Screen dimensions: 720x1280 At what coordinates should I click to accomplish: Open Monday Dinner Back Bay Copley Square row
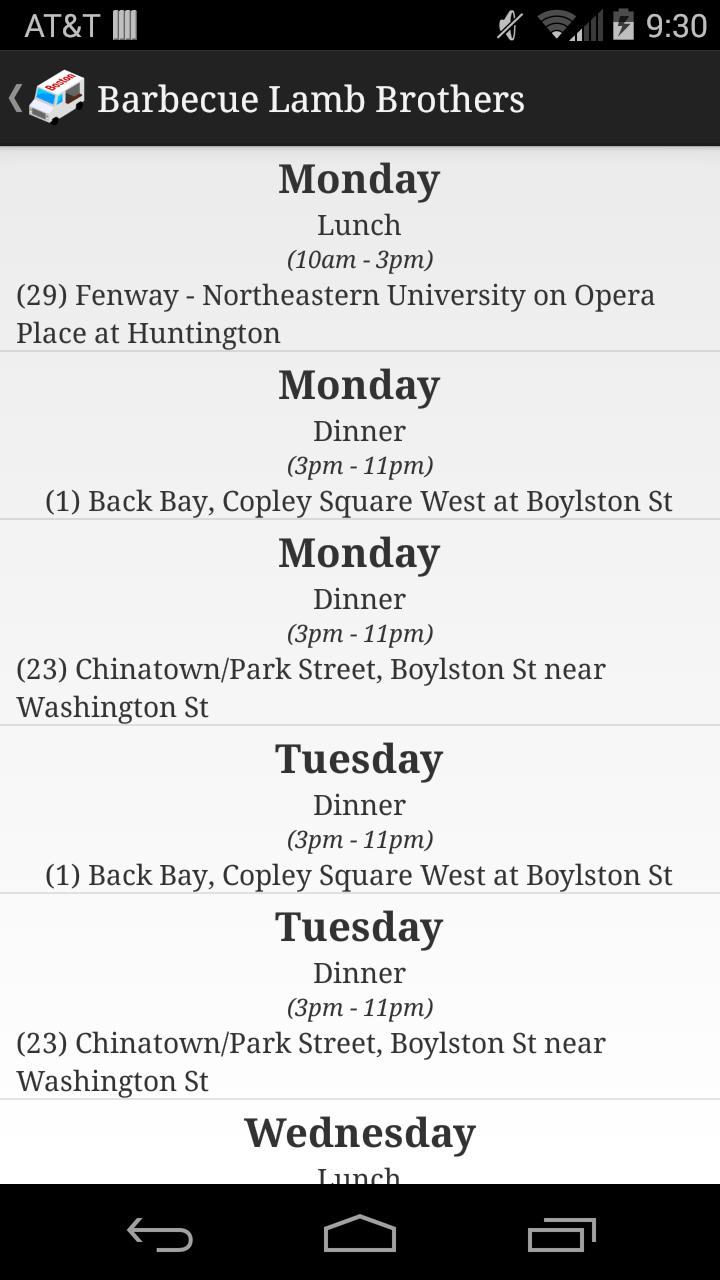click(360, 436)
